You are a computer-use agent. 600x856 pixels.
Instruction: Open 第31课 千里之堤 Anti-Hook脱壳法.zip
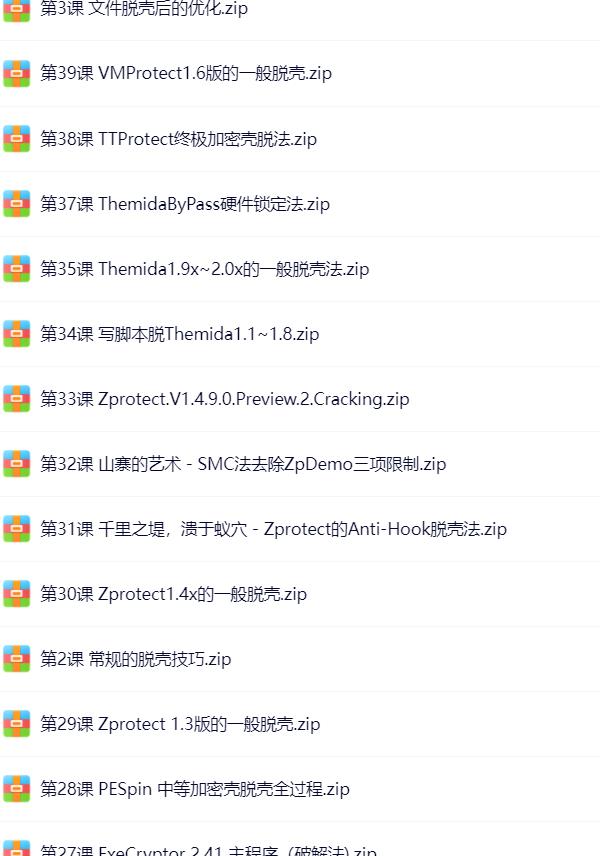[273, 529]
